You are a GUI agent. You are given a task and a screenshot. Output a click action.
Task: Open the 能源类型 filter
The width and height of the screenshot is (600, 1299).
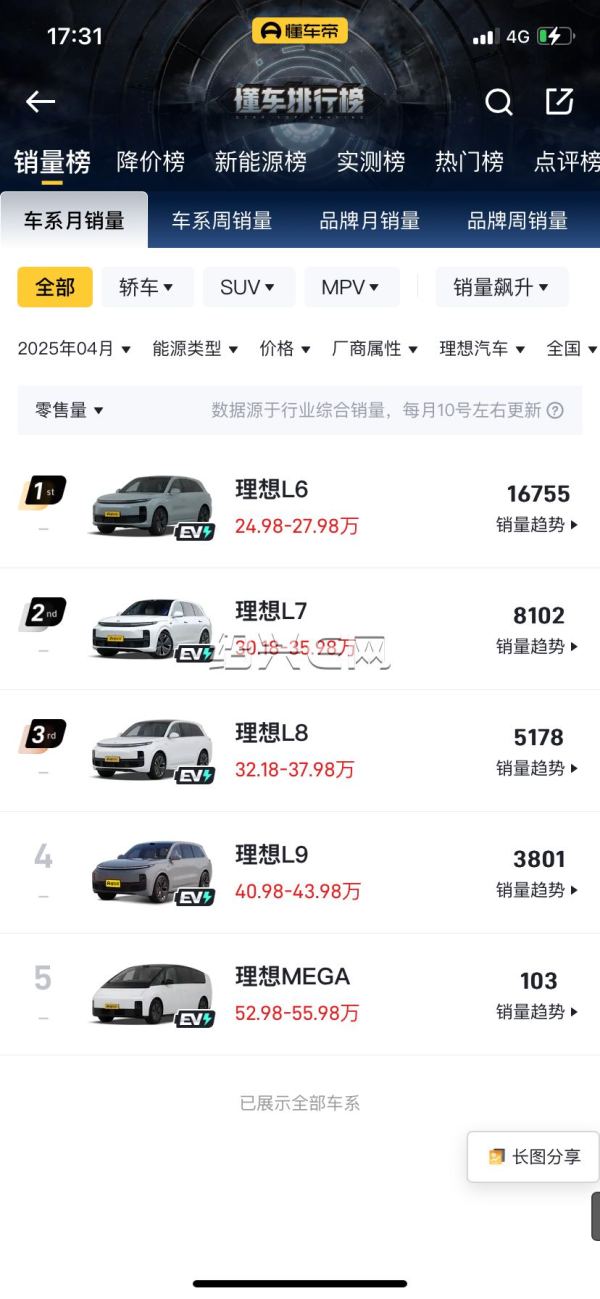tap(195, 349)
